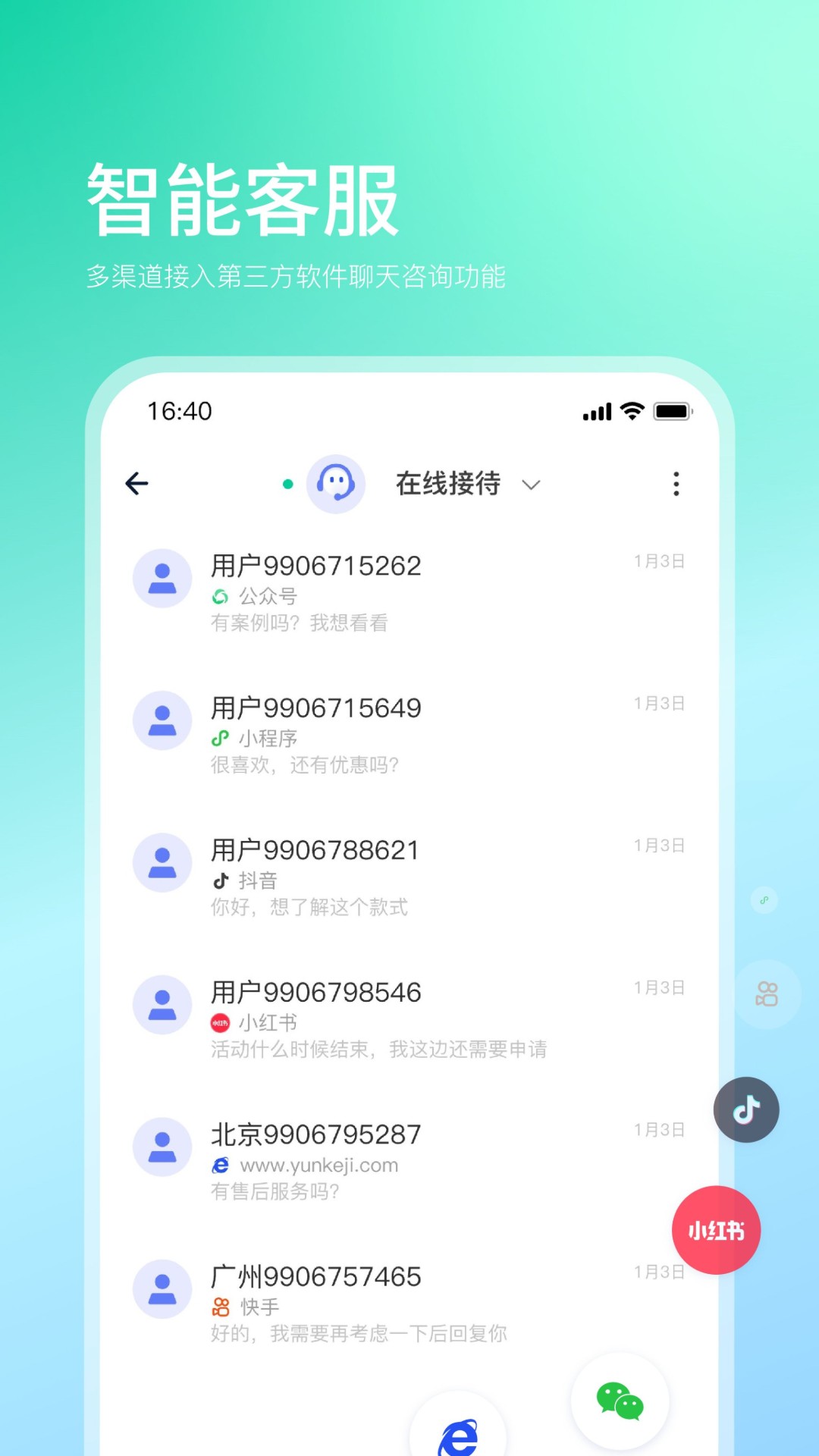Select the 公众号 channel icon under 用户9906715262

point(218,596)
